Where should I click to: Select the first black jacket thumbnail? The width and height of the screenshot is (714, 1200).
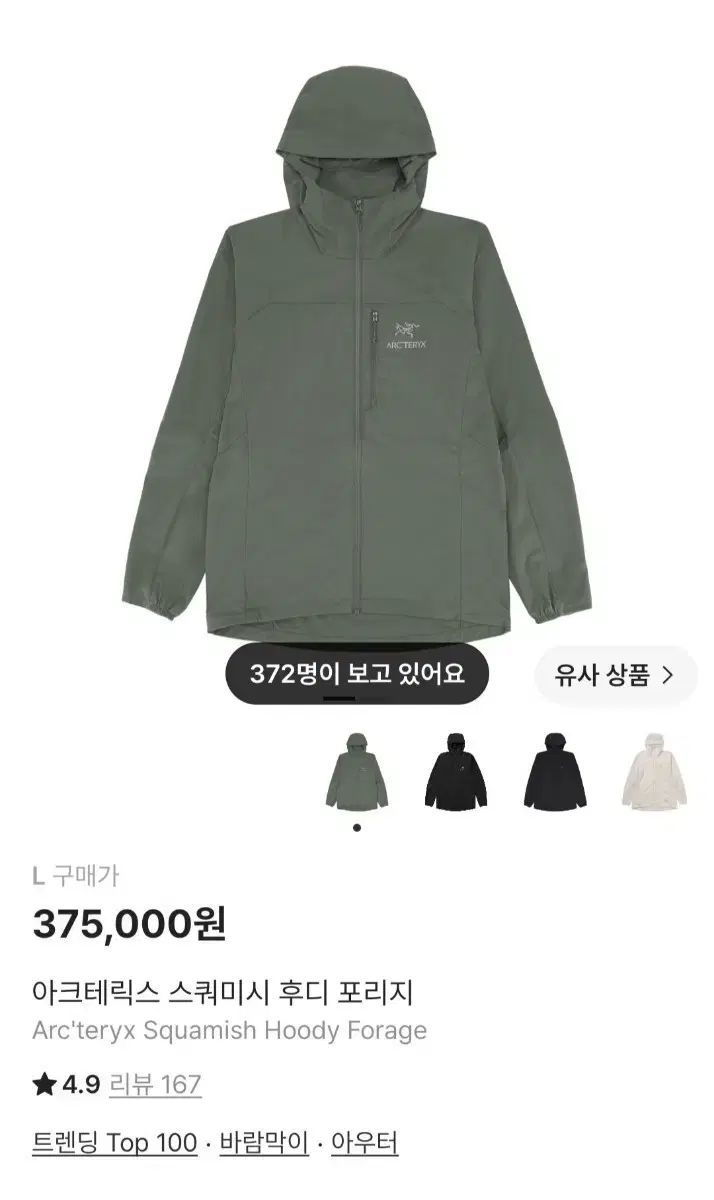(x=455, y=770)
